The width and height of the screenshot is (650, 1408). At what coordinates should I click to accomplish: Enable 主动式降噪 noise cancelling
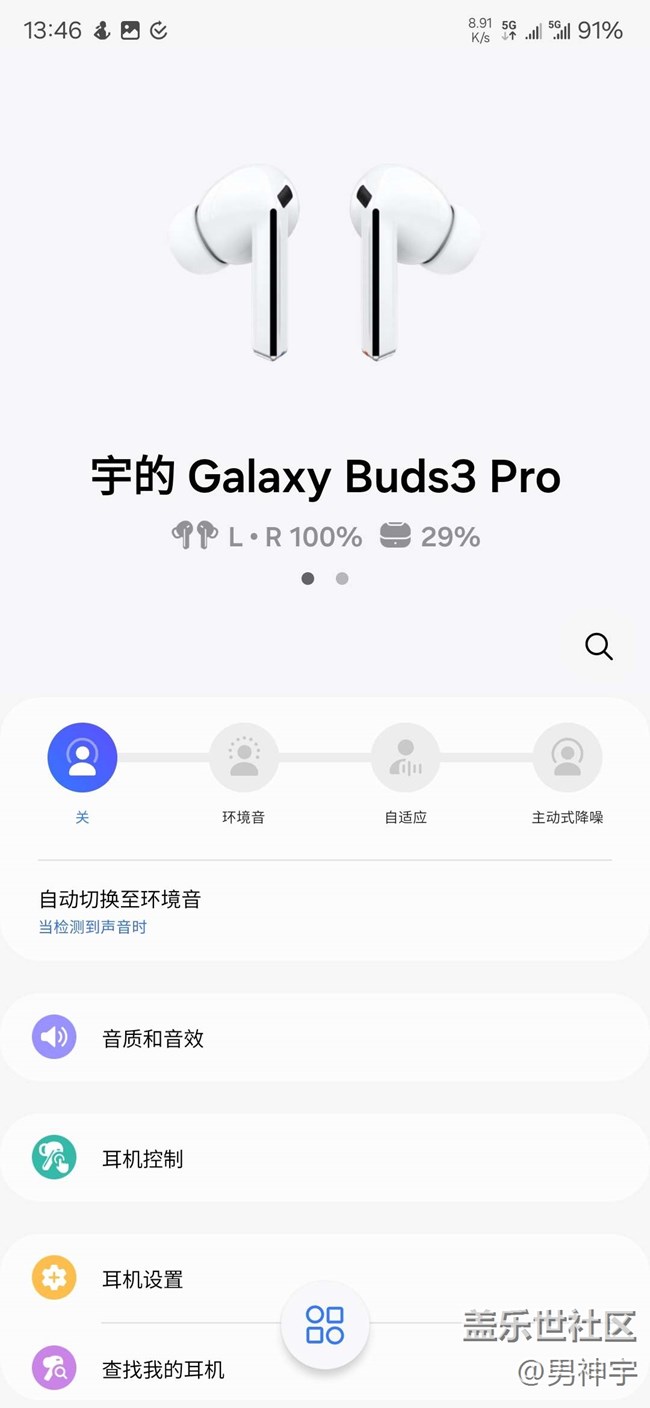pos(567,758)
